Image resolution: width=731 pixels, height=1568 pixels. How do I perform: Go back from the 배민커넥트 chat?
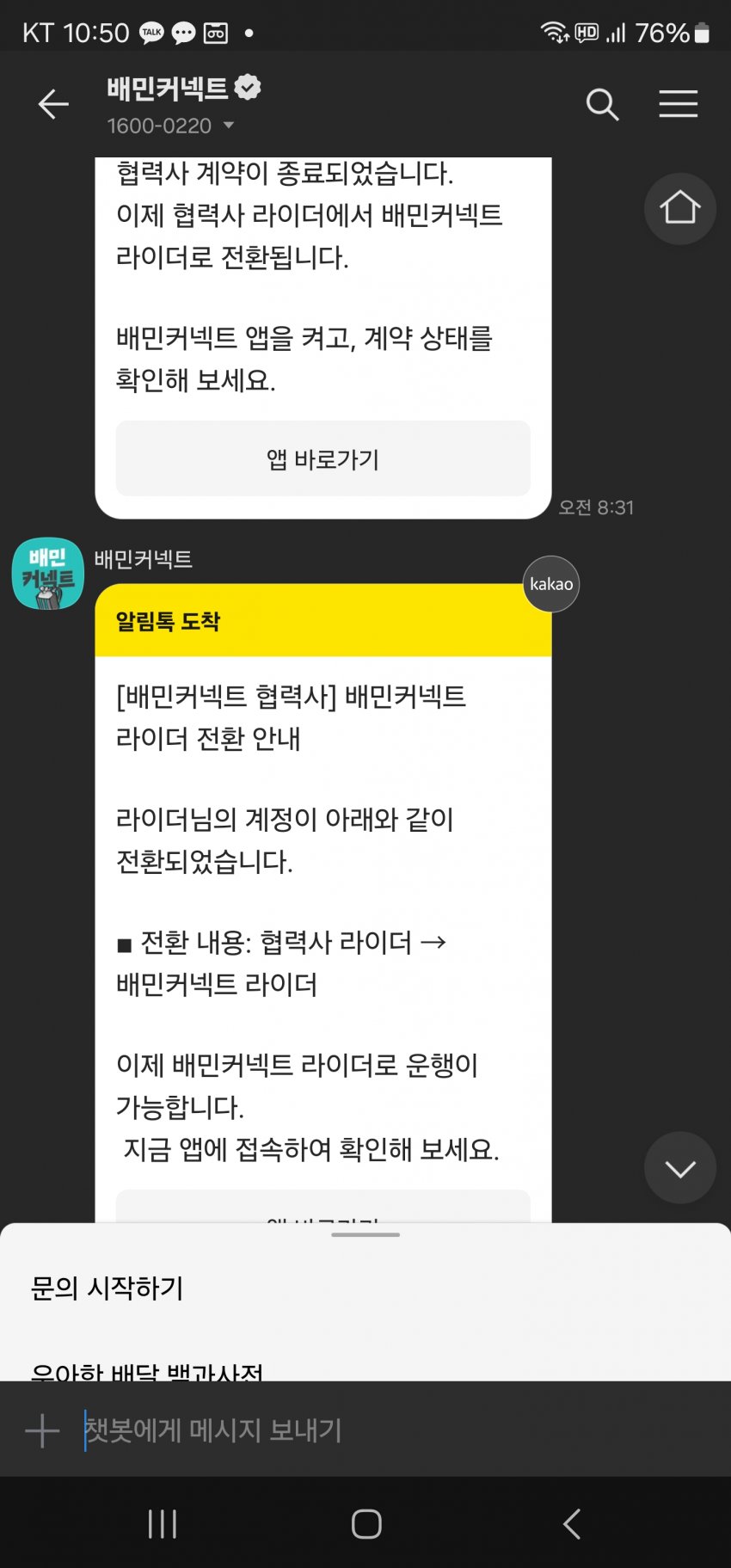[53, 104]
